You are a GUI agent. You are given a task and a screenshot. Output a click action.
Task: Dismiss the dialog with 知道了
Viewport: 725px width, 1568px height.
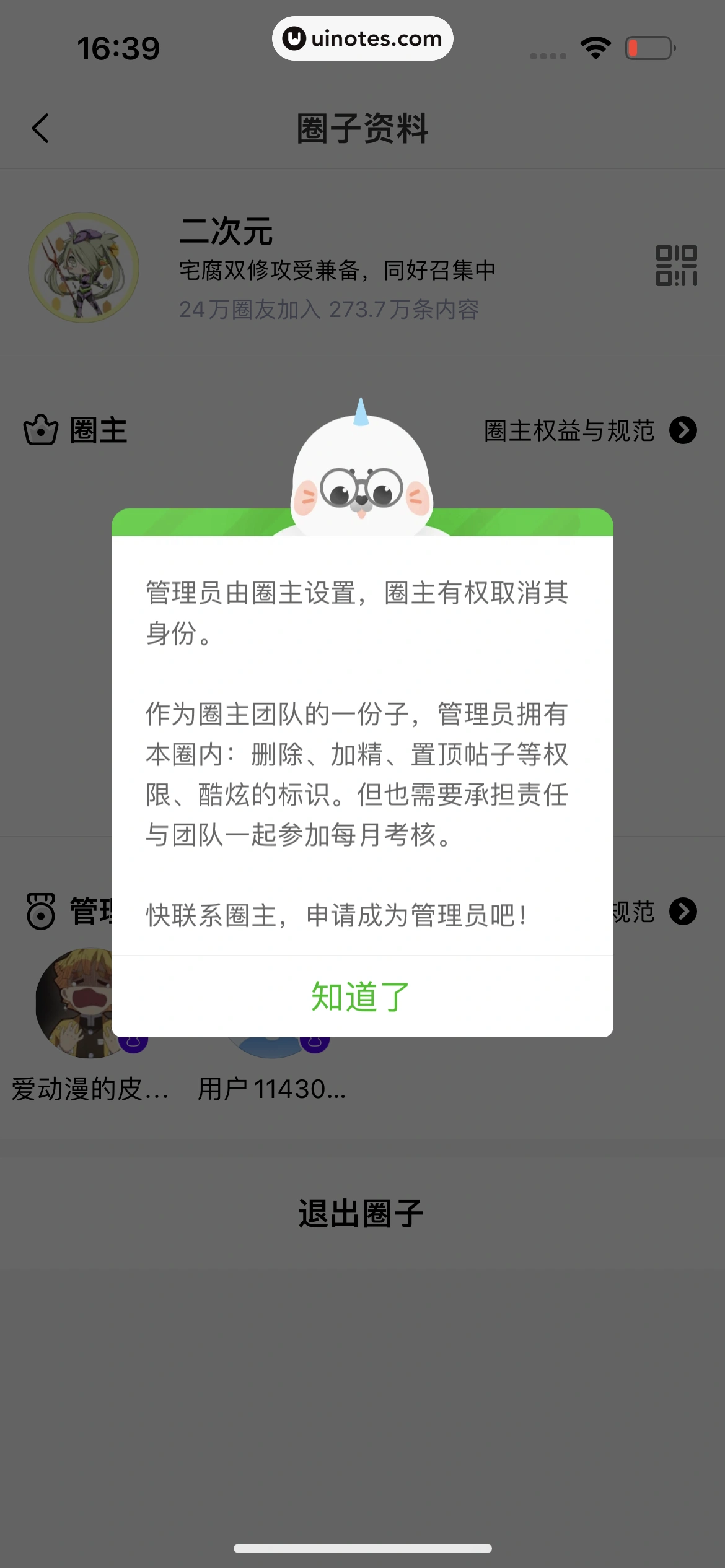[361, 997]
